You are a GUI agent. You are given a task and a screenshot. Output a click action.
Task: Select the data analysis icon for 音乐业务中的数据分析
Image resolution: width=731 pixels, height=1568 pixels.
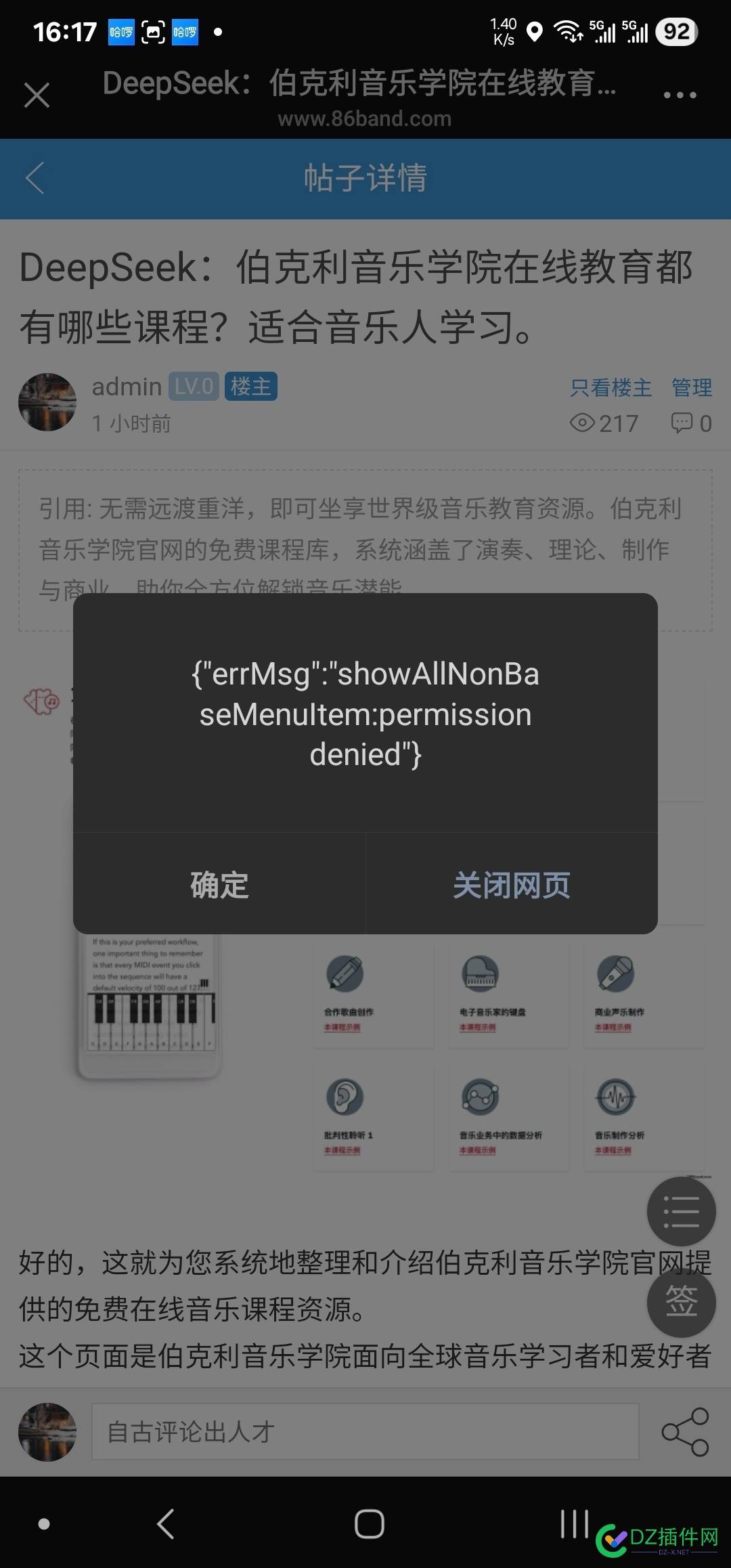tap(479, 1097)
